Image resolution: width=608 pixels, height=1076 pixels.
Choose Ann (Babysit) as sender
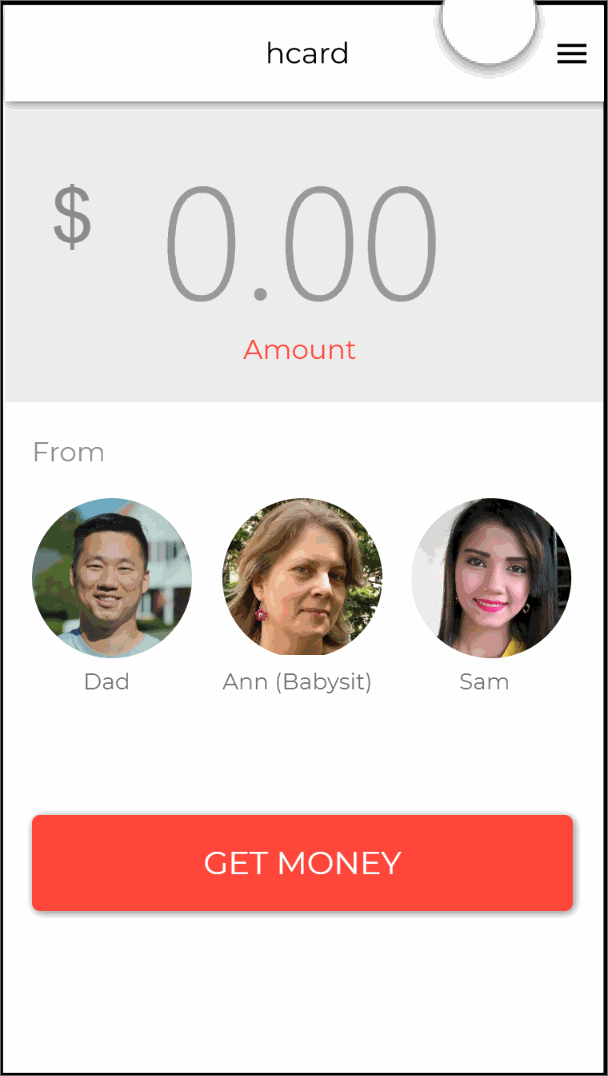coord(301,578)
